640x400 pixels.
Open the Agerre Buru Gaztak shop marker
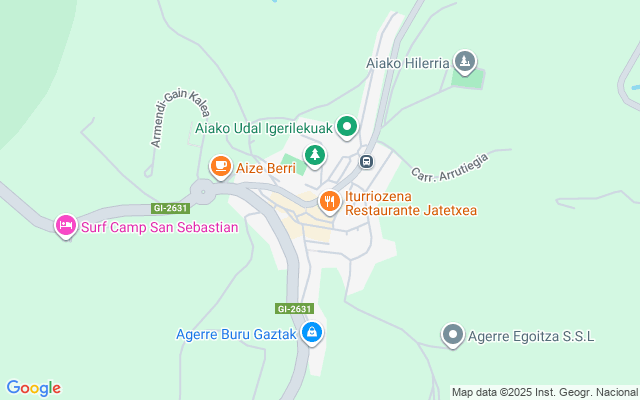click(x=312, y=332)
